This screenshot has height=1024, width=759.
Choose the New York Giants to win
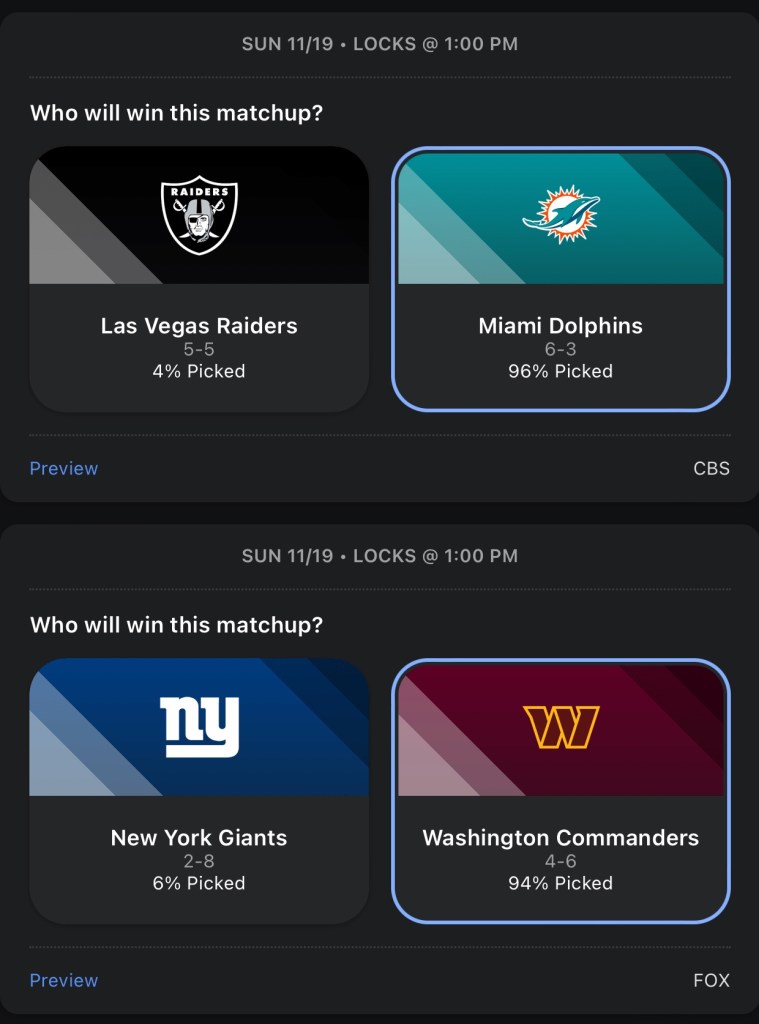coord(199,792)
